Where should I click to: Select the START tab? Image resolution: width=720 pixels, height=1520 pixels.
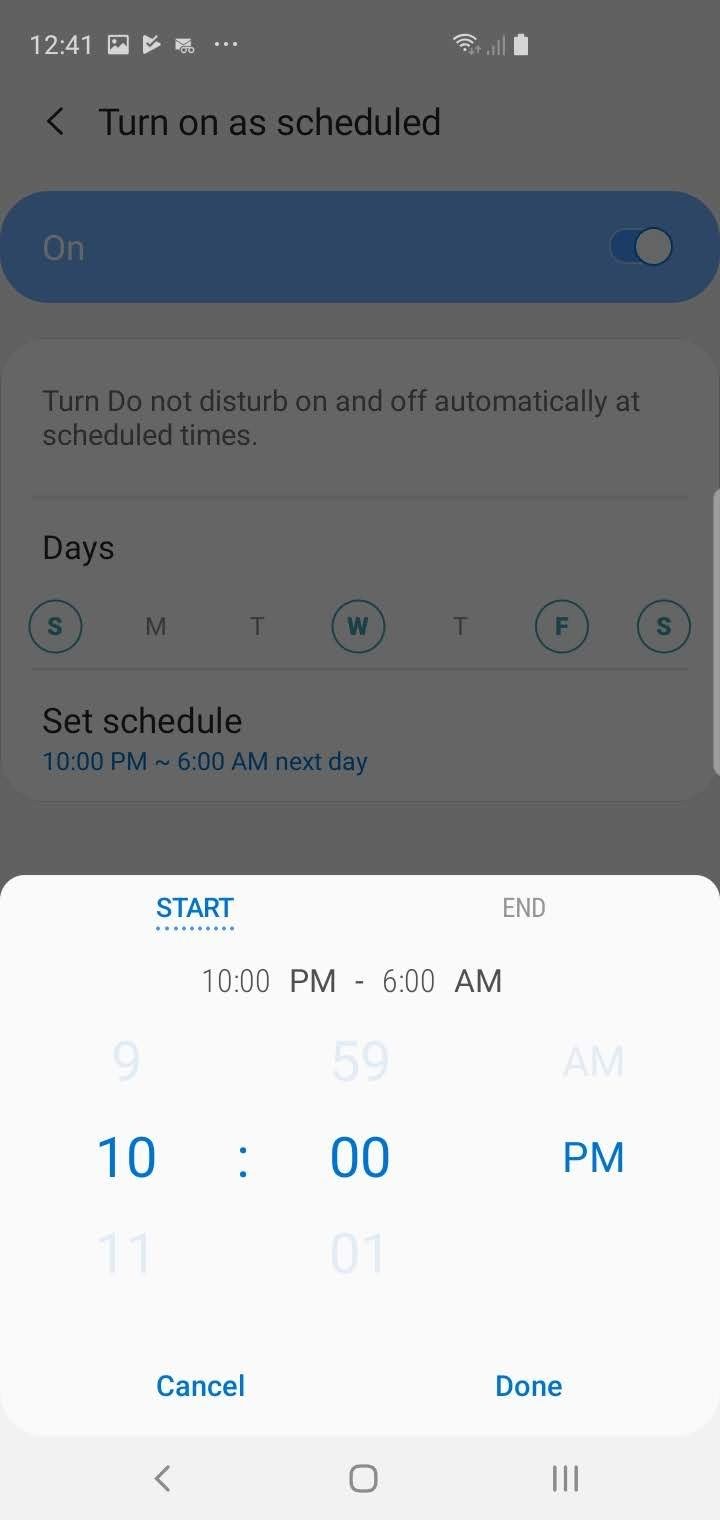(194, 907)
